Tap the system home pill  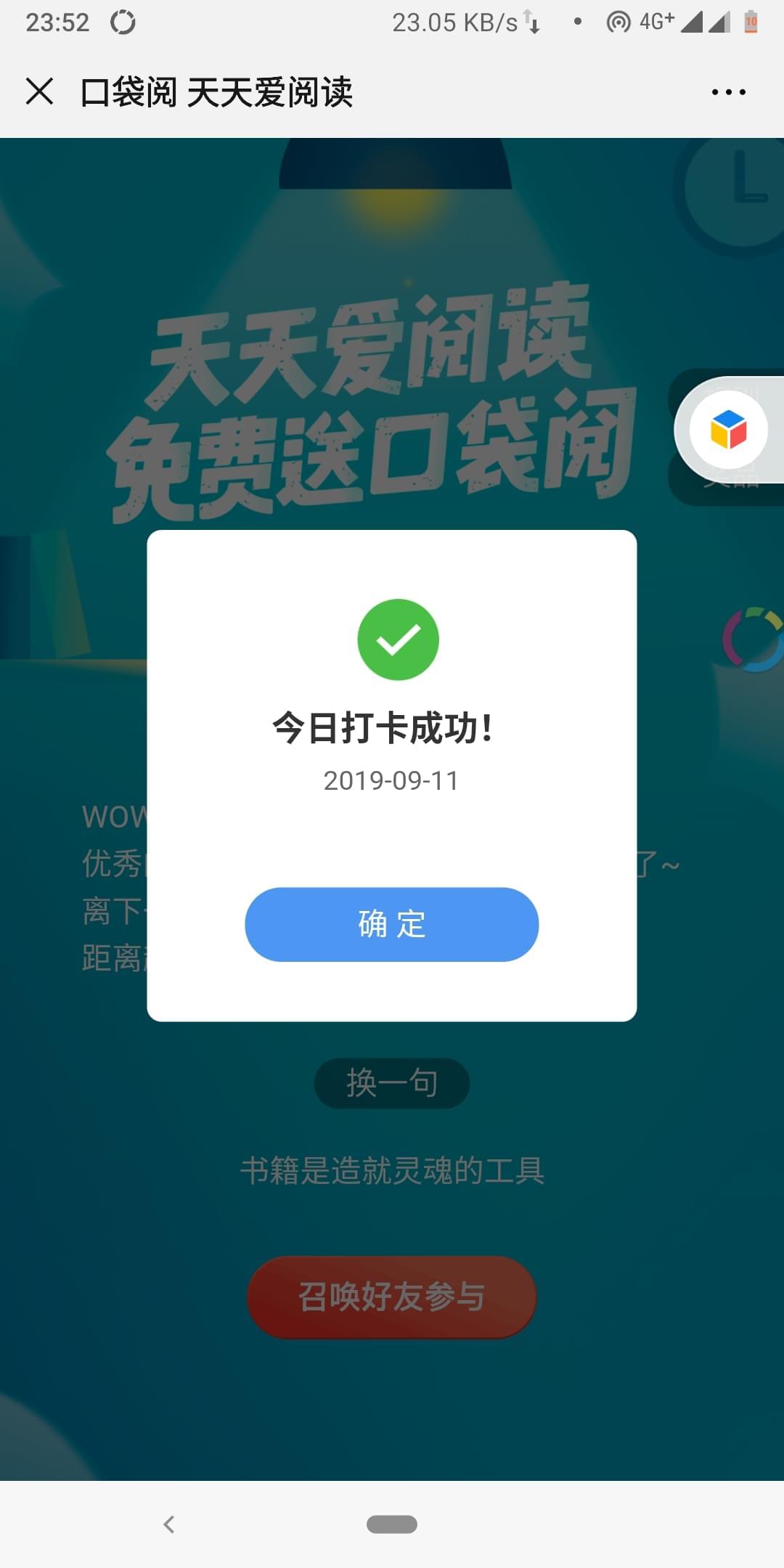click(x=391, y=1524)
